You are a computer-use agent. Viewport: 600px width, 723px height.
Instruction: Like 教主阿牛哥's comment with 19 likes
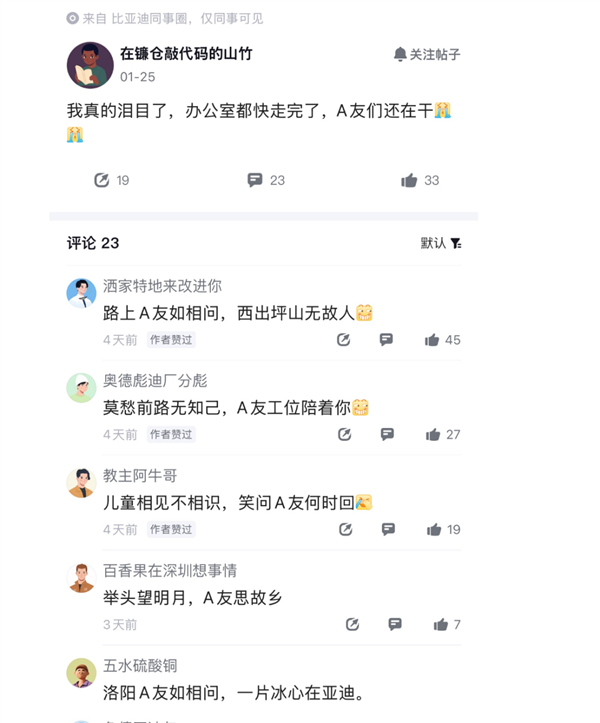coord(434,529)
